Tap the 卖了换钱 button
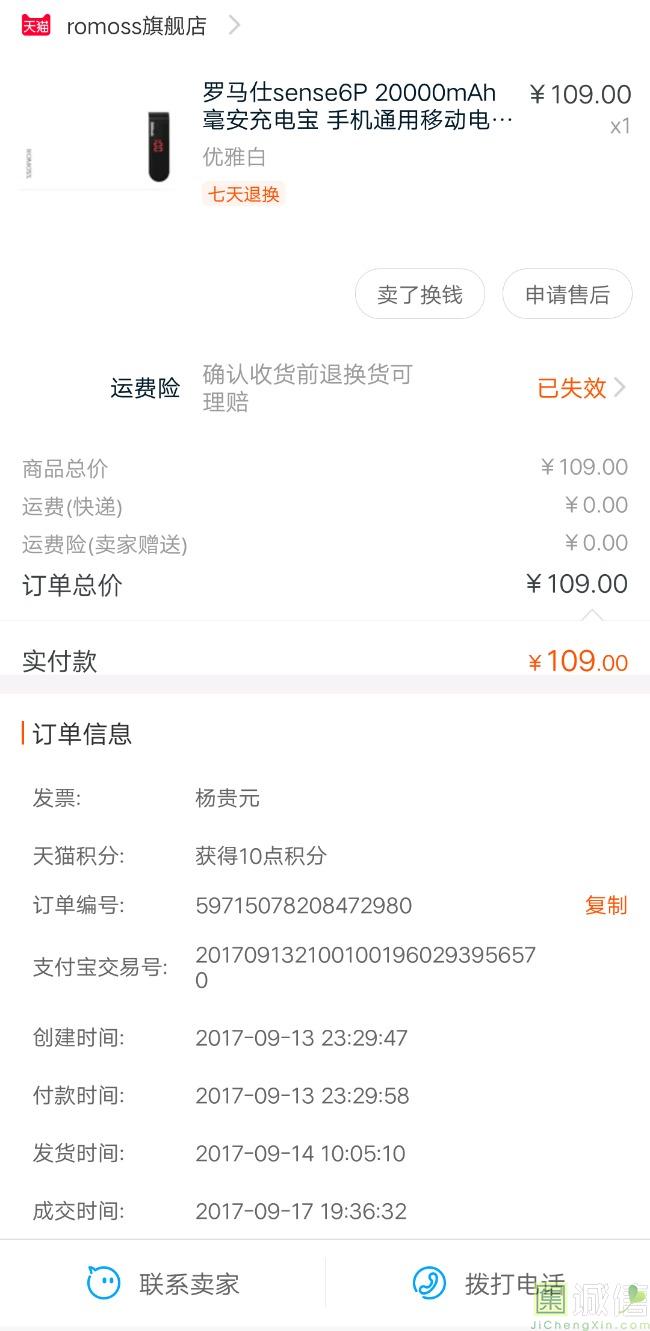 pyautogui.click(x=420, y=294)
